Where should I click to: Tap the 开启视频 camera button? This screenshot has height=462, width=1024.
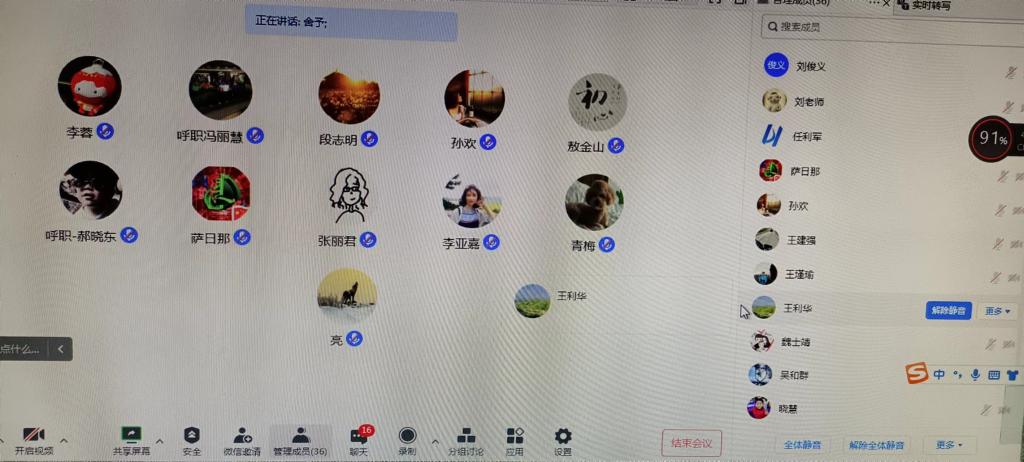[33, 438]
